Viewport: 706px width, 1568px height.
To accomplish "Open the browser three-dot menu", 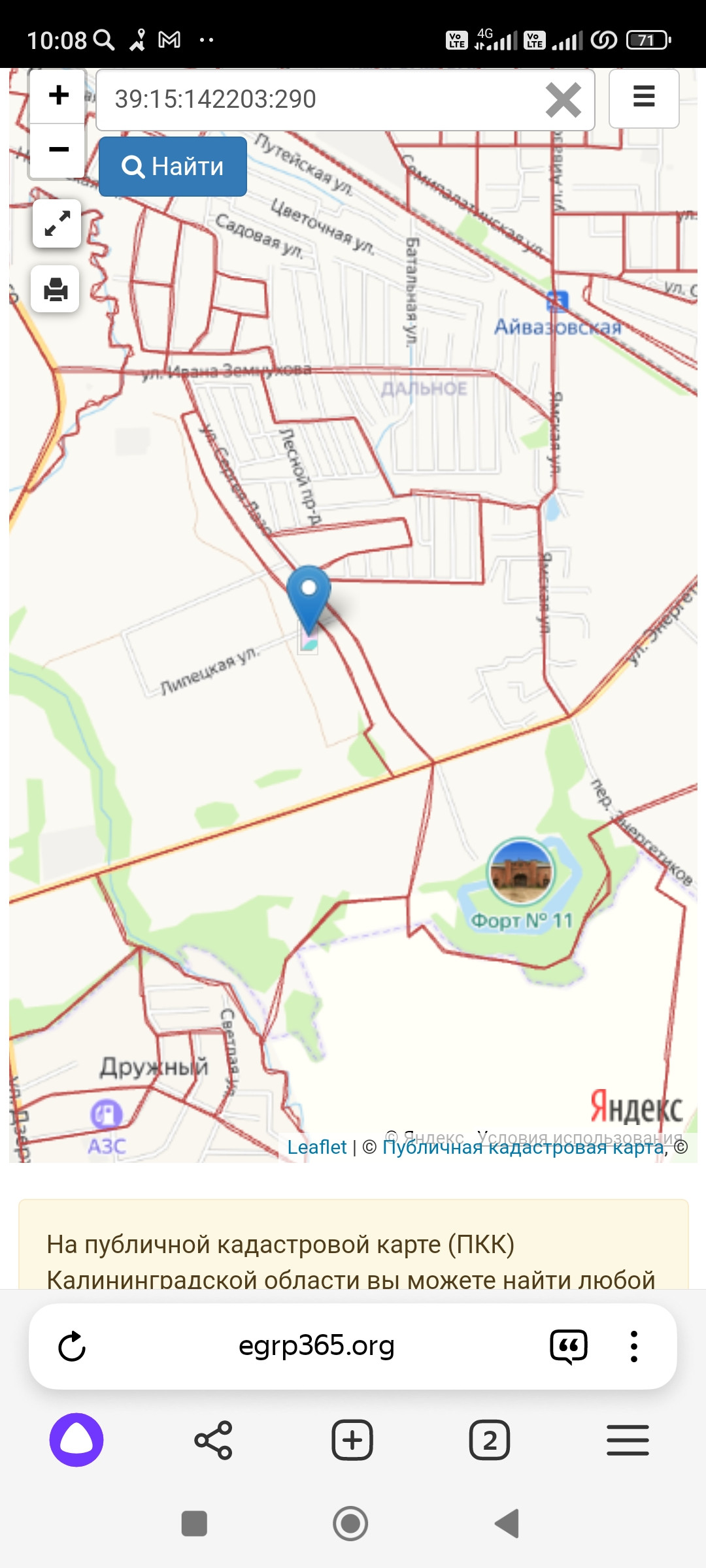I will click(633, 1347).
